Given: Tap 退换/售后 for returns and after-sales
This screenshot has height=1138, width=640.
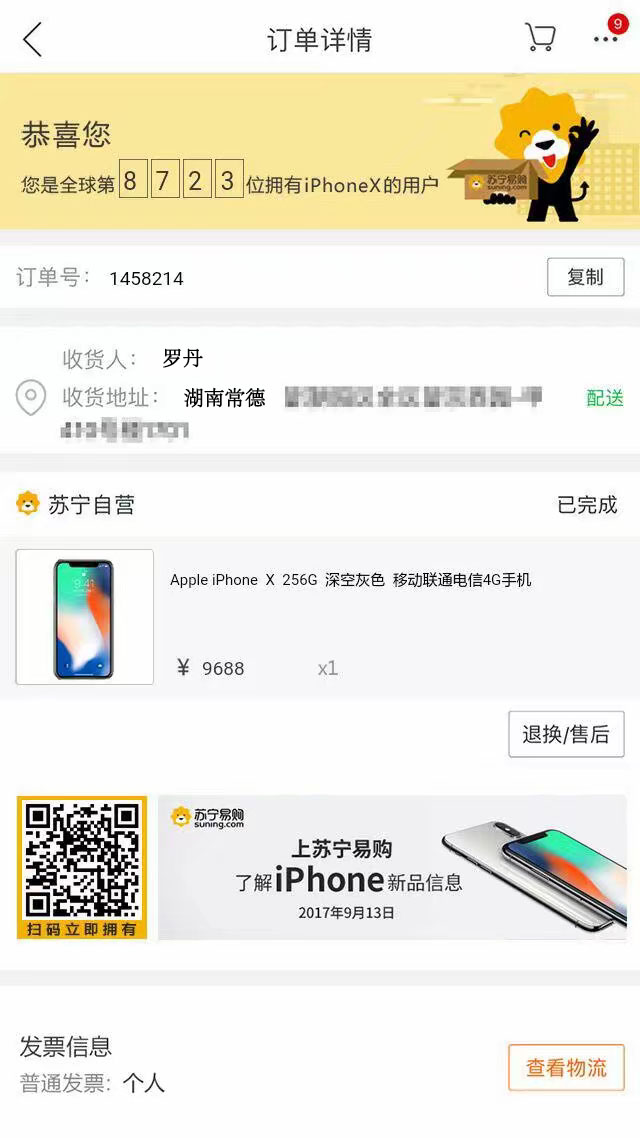Looking at the screenshot, I should coord(566,734).
